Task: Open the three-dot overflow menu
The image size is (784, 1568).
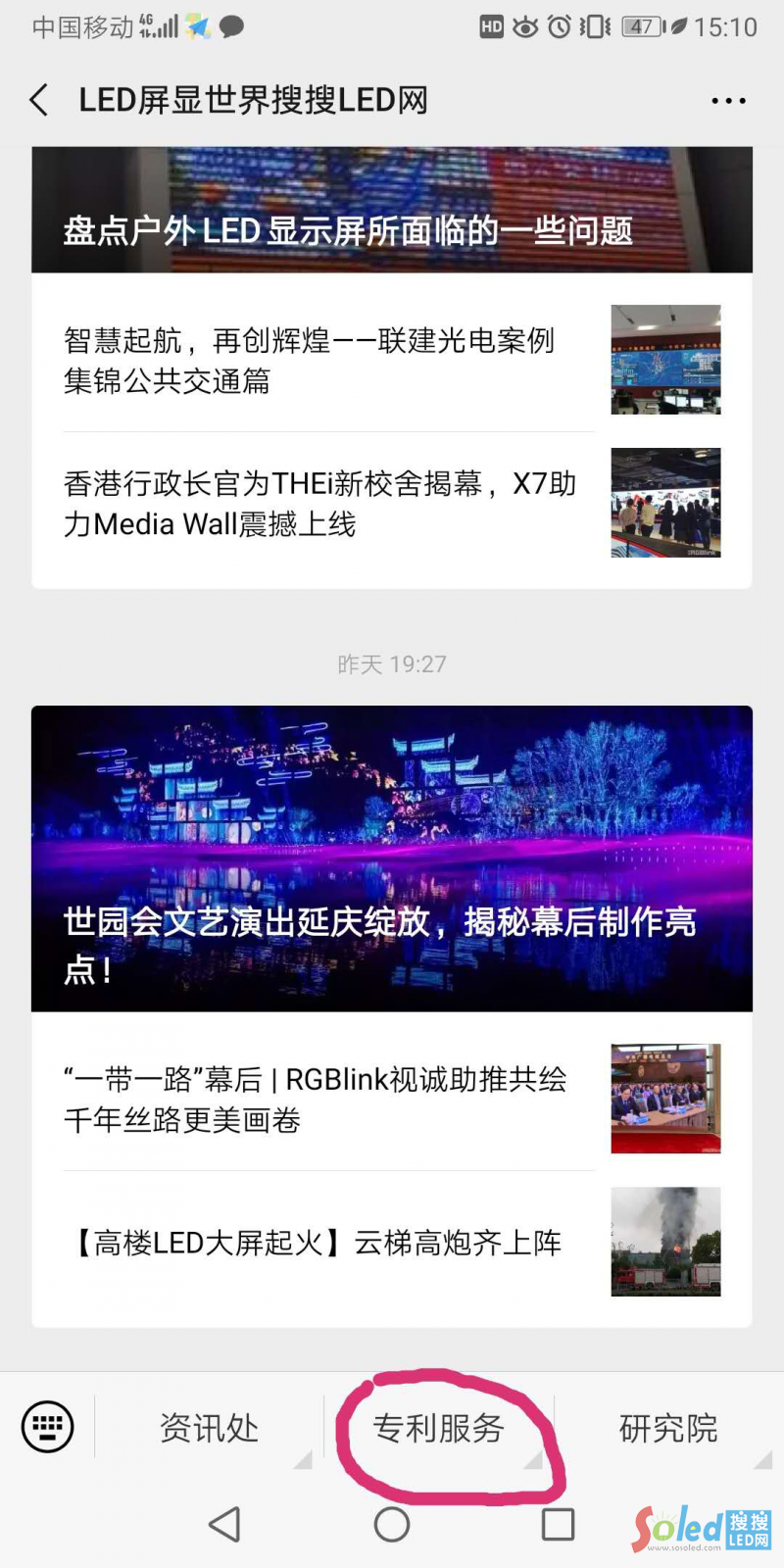Action: click(x=728, y=101)
